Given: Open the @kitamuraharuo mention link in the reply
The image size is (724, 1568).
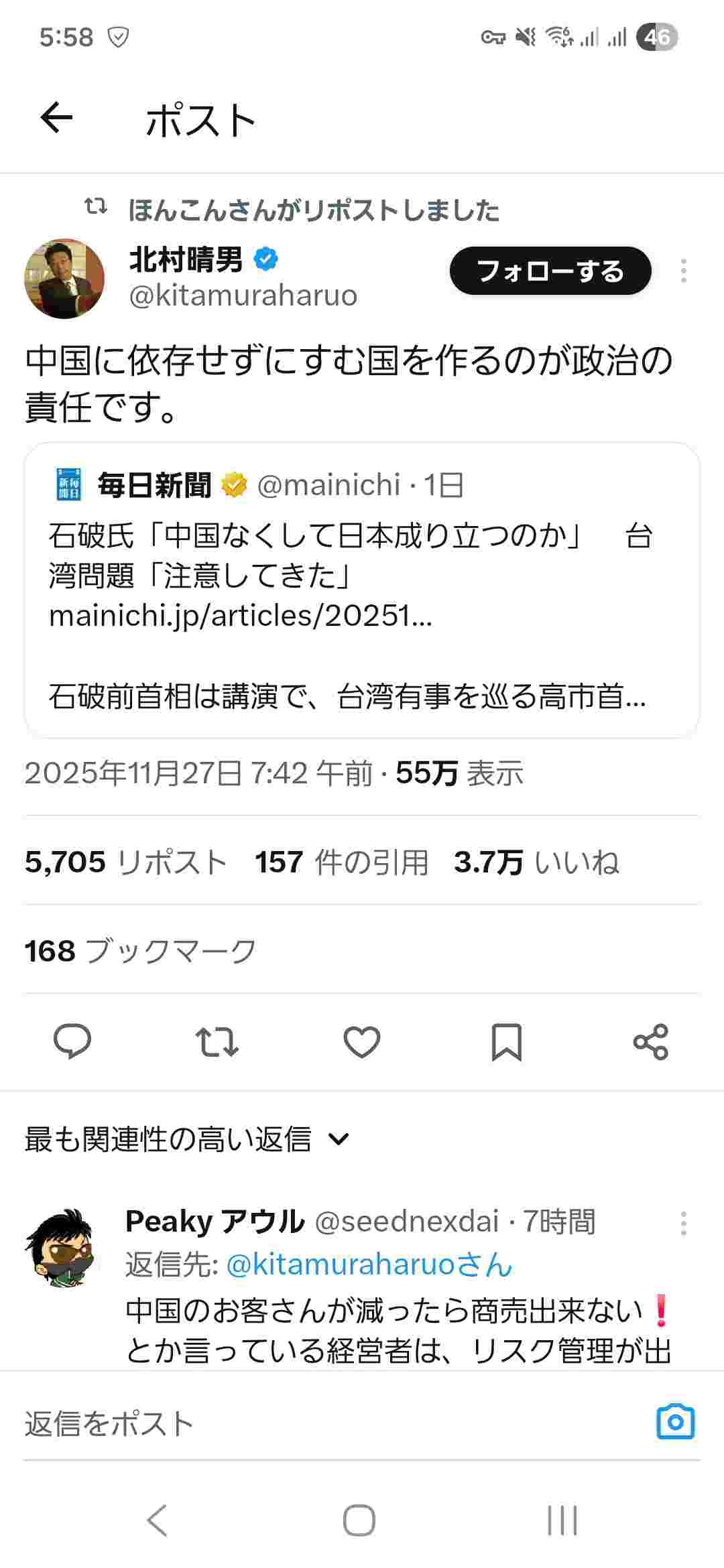Looking at the screenshot, I should point(369,1265).
